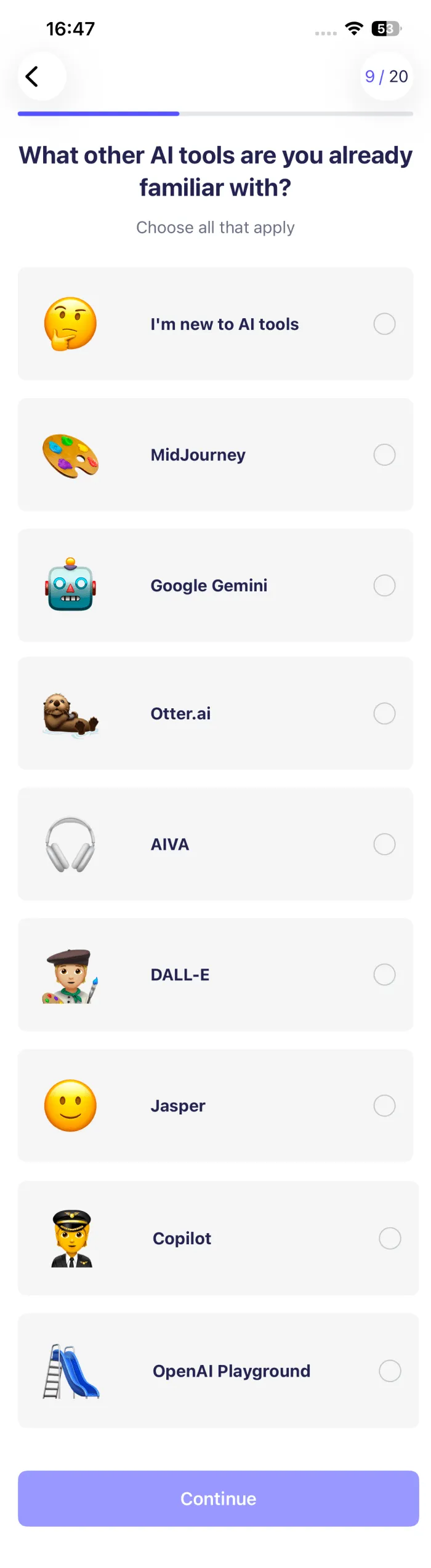Screen dimensions: 431x1568
Task: Tap the Continue button
Action: [x=218, y=1498]
